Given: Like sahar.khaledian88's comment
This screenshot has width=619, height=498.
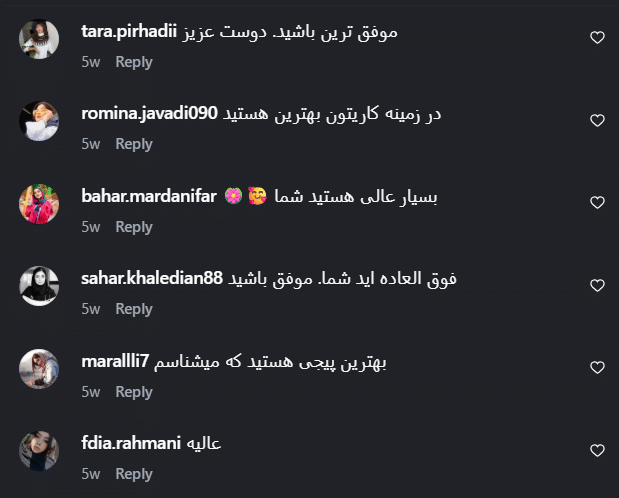Looking at the screenshot, I should pos(597,286).
